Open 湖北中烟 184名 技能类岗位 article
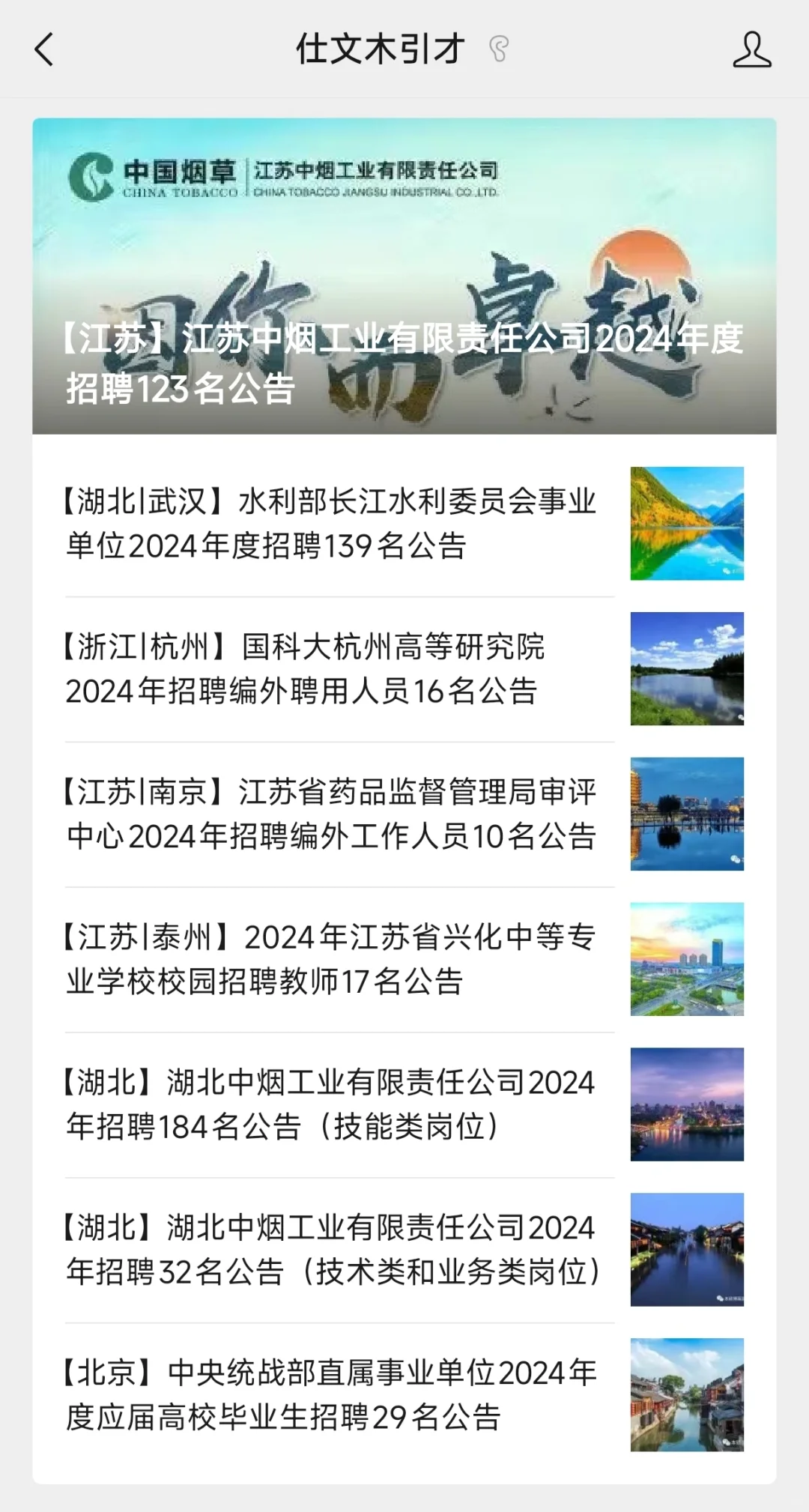This screenshot has width=809, height=1512. pos(404,1105)
